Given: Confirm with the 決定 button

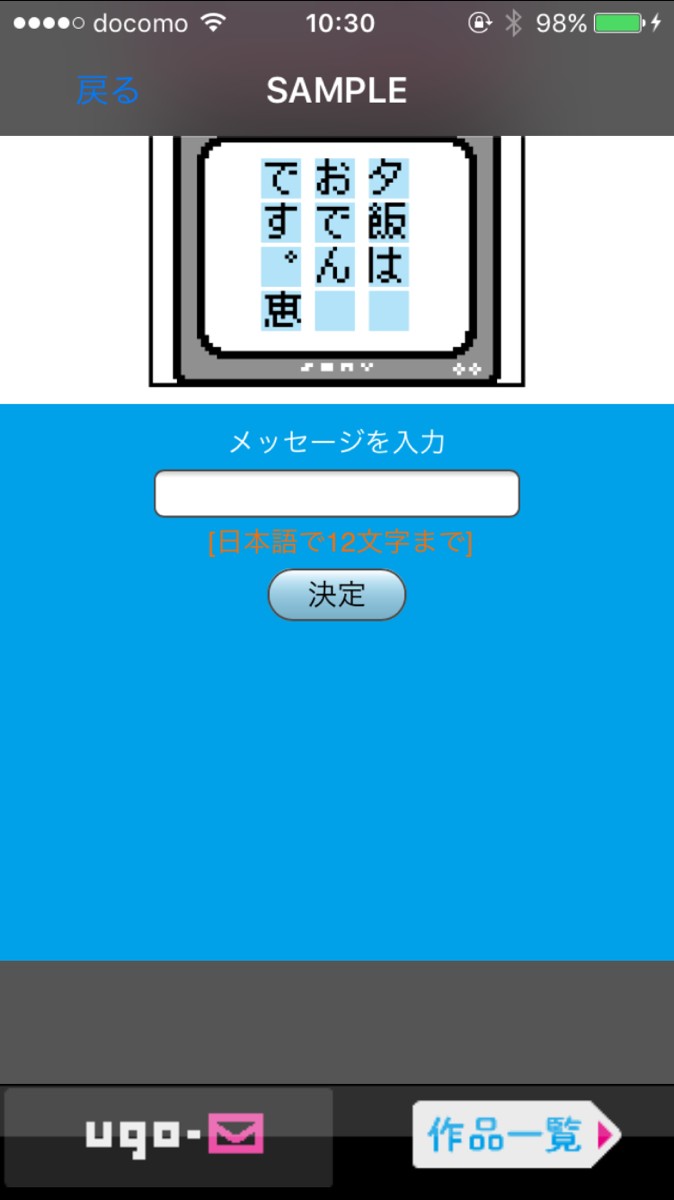Looking at the screenshot, I should 337,595.
